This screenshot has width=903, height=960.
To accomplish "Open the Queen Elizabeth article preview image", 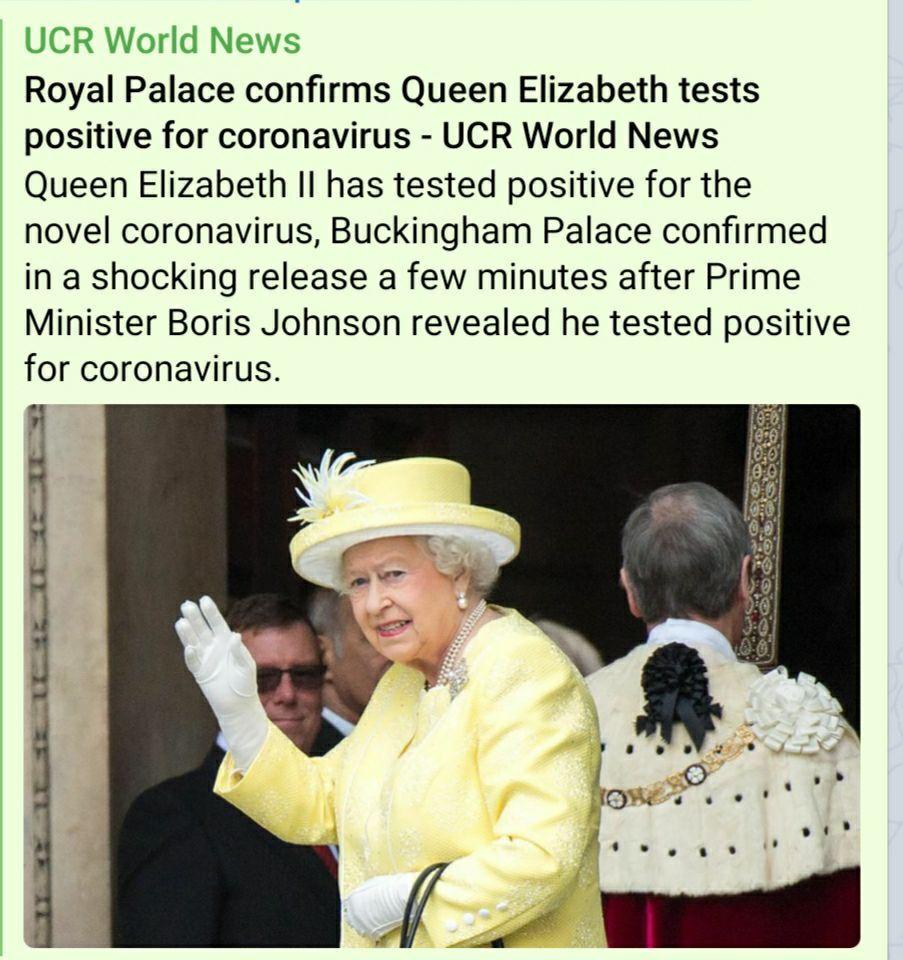I will point(441,675).
